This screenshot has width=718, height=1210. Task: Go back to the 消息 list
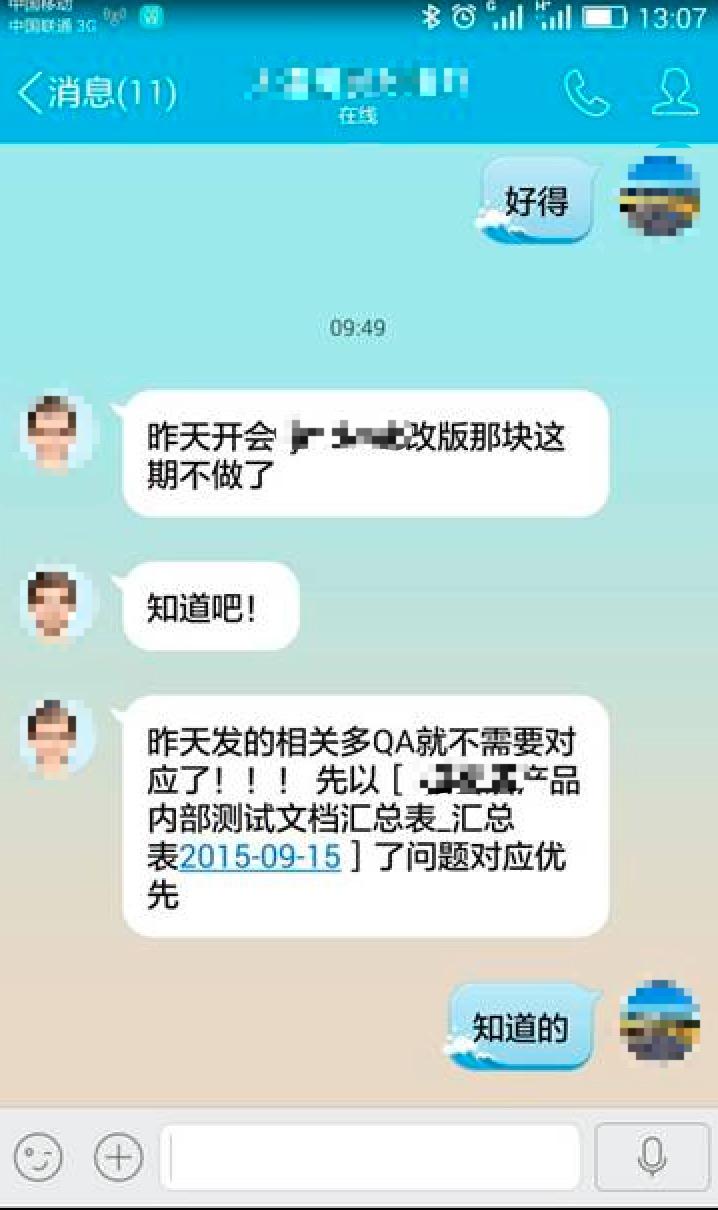tap(95, 93)
